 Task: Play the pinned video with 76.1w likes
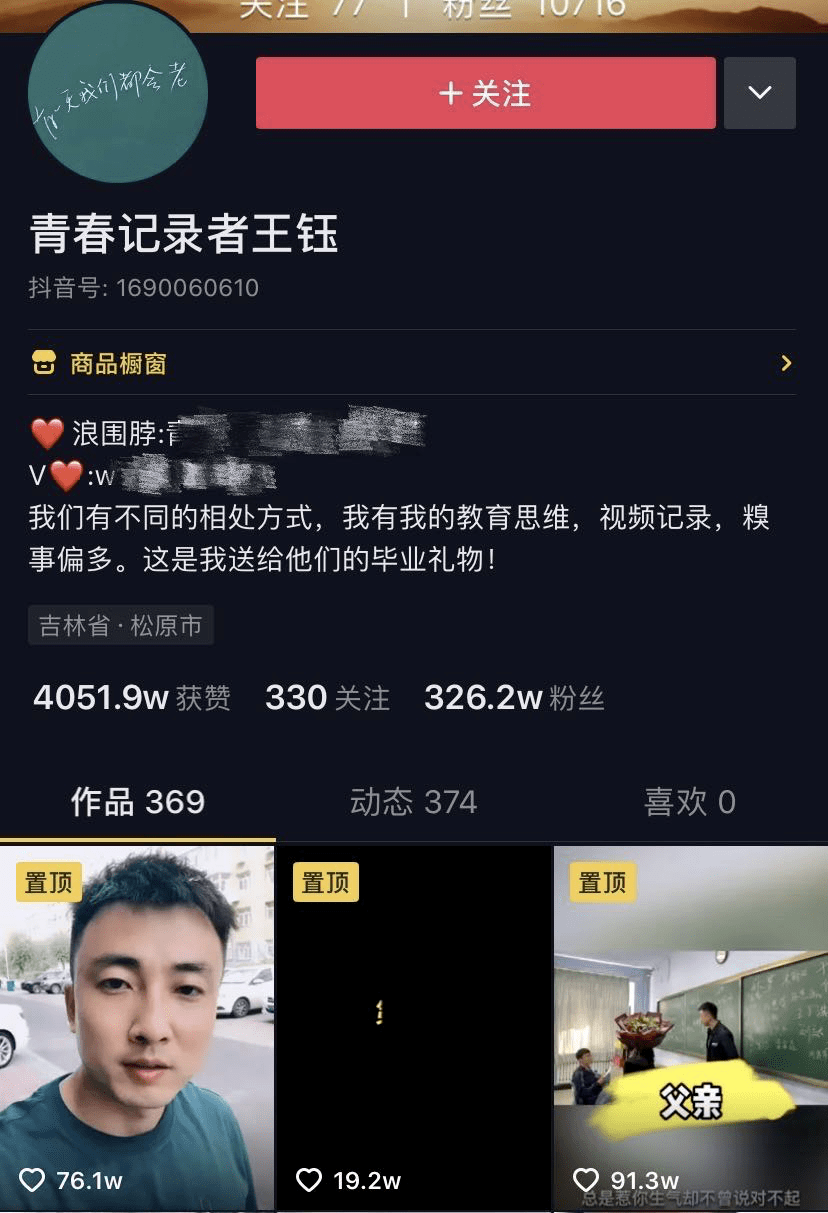click(x=137, y=1028)
